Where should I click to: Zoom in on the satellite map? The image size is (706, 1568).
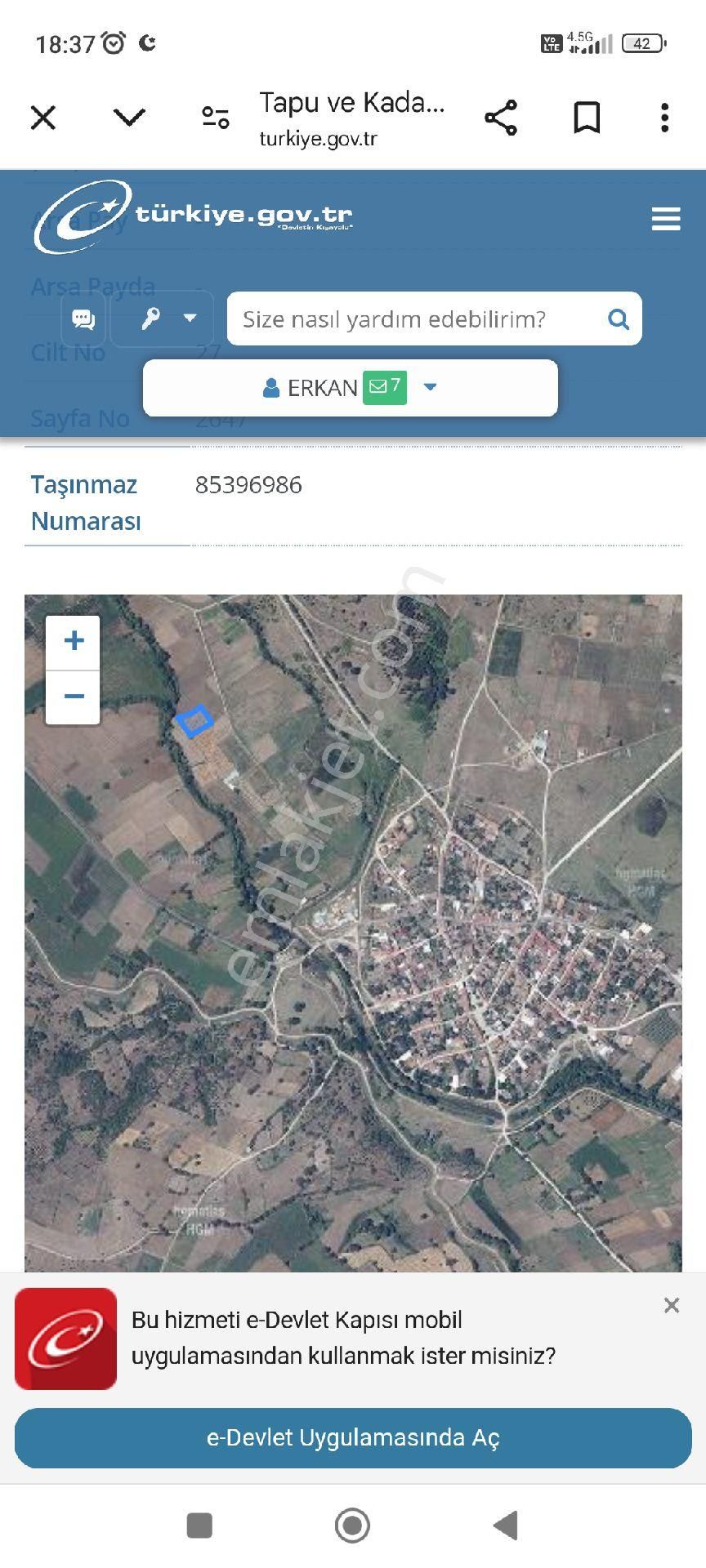point(73,640)
